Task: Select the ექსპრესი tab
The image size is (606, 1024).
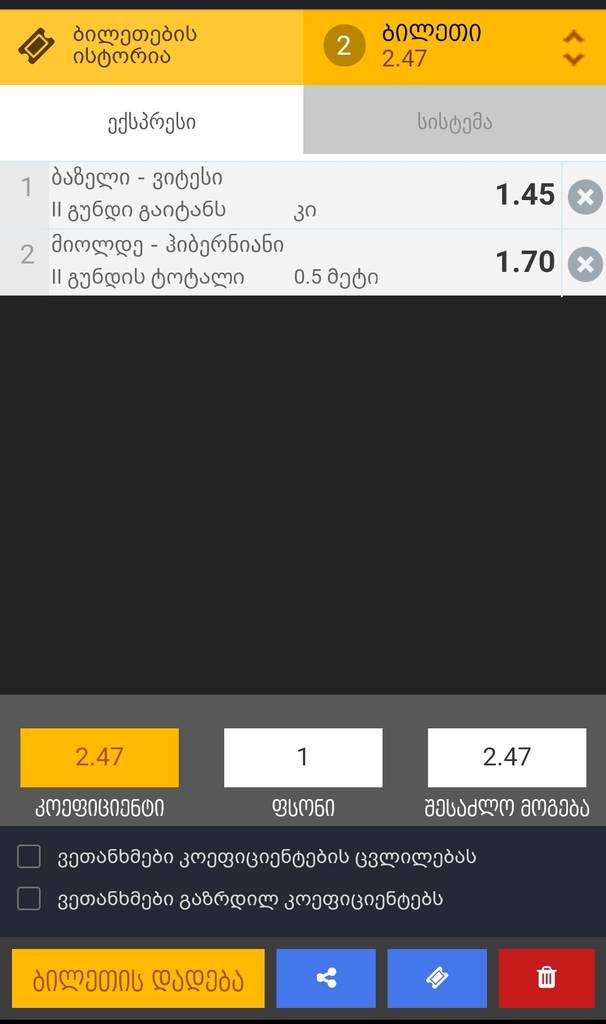Action: tap(151, 122)
